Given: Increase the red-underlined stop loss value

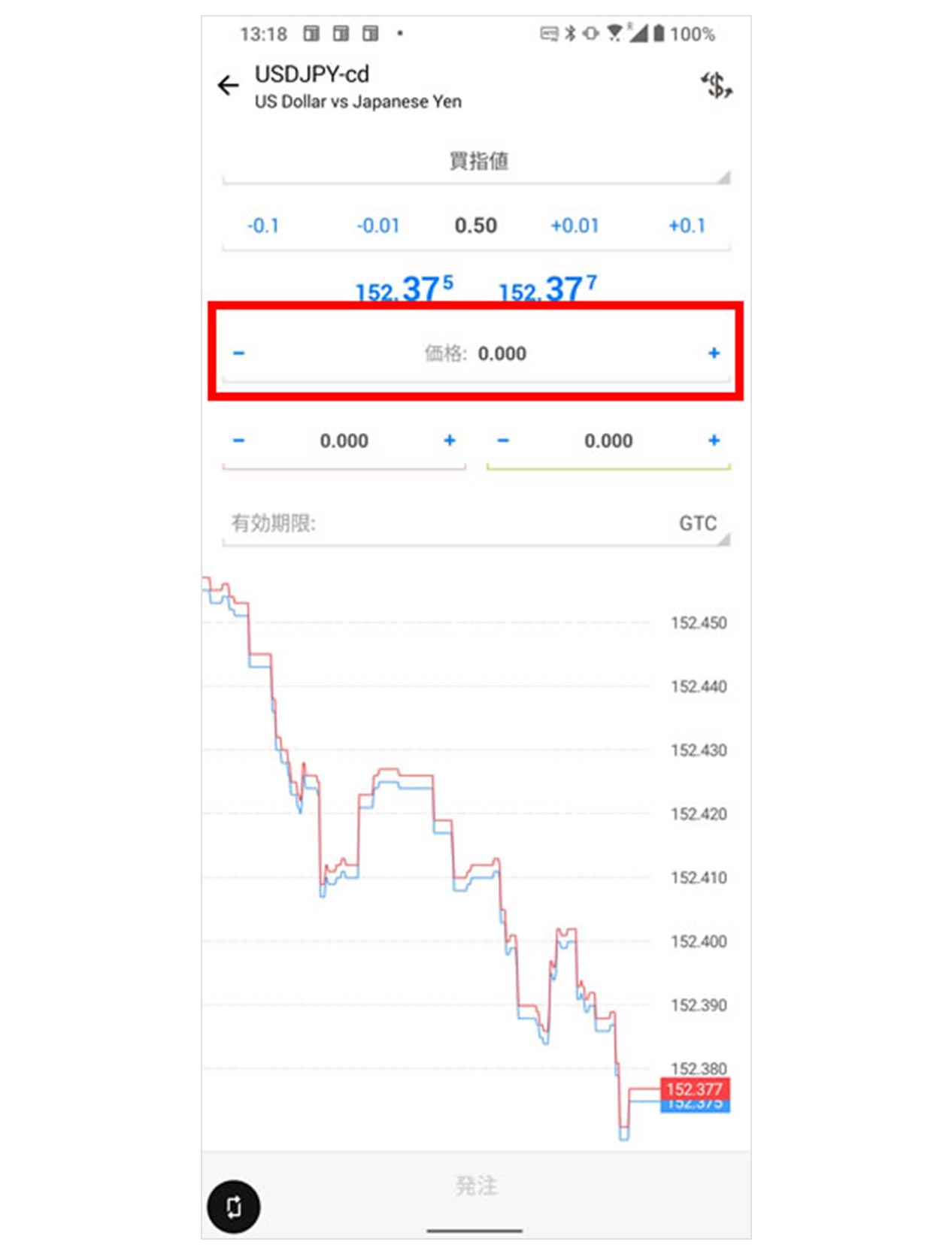Looking at the screenshot, I should [450, 441].
